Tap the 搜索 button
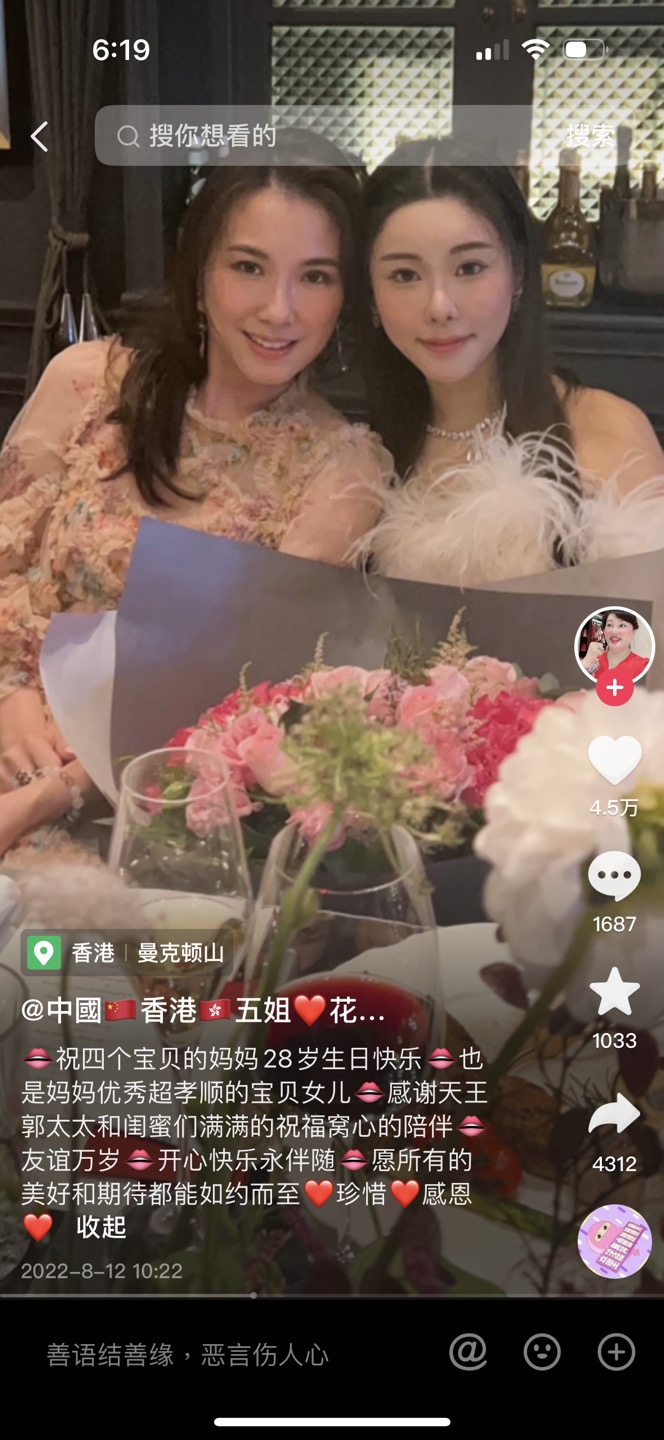This screenshot has height=1440, width=664. click(590, 136)
